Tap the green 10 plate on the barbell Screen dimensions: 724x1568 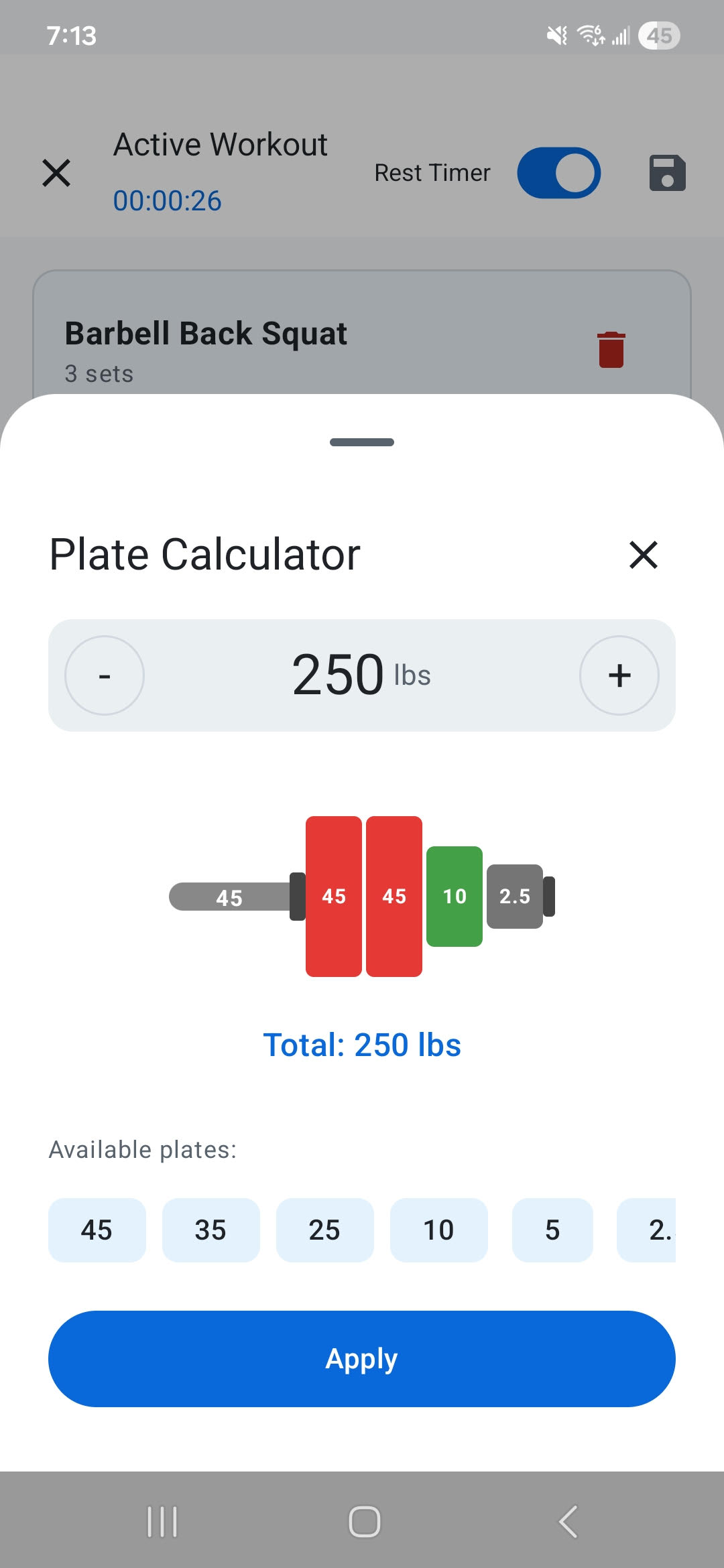[x=454, y=896]
